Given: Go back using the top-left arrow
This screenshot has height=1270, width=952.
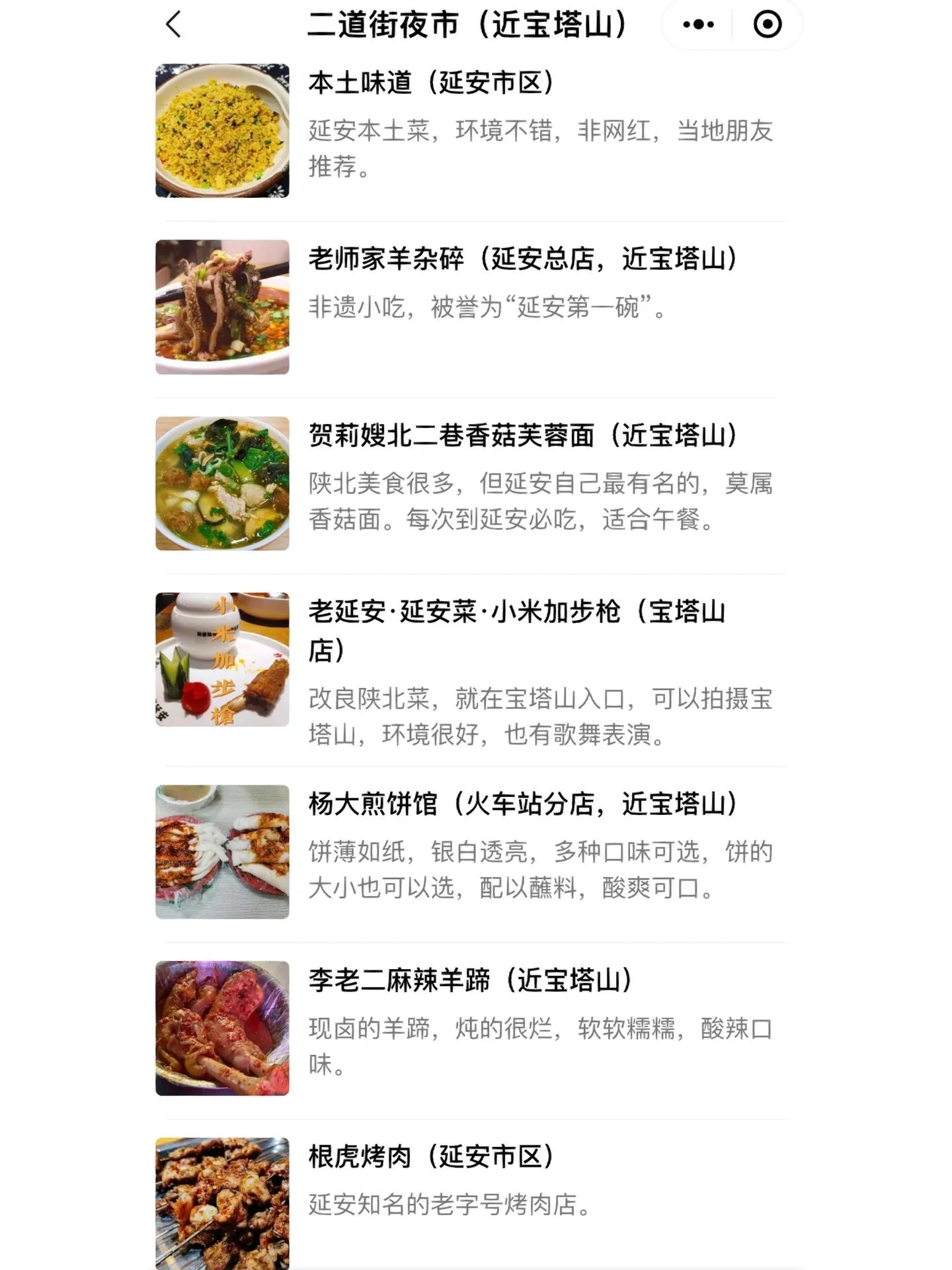Looking at the screenshot, I should click(x=173, y=25).
